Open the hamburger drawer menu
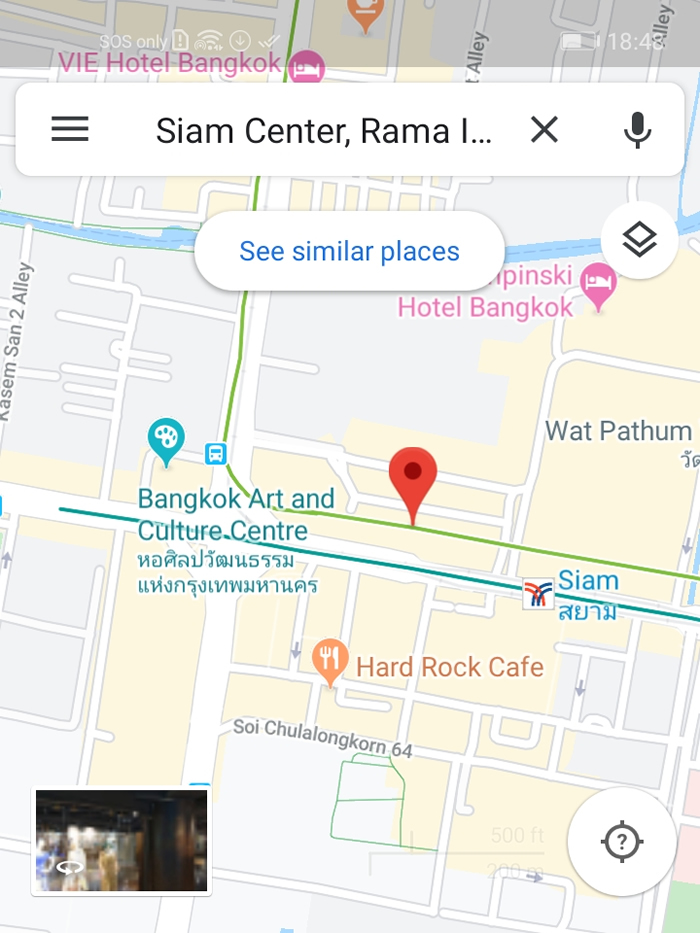The image size is (700, 933). tap(70, 129)
